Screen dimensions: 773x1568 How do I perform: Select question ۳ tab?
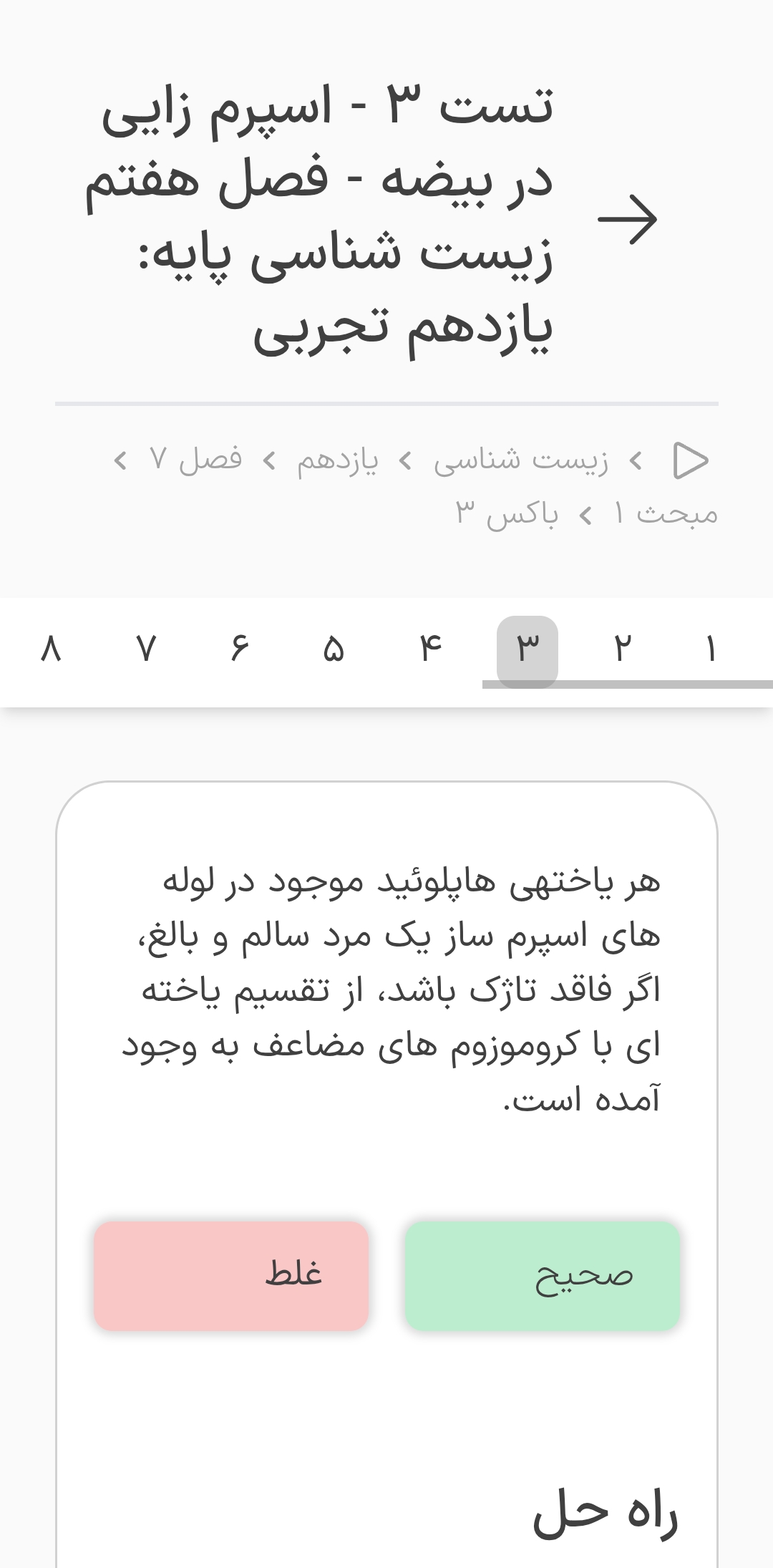pyautogui.click(x=528, y=650)
